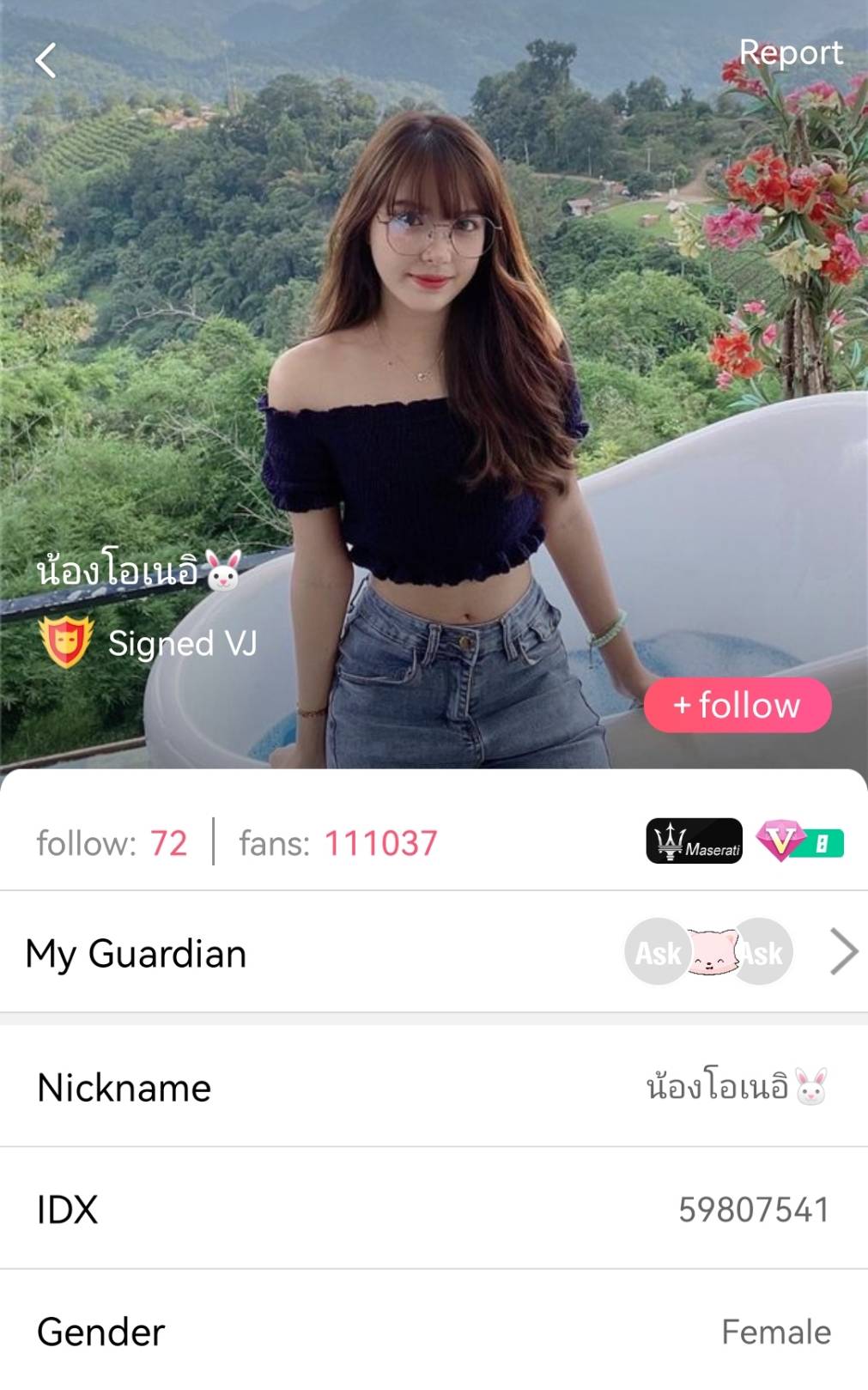Open the My Guardian row
The height and width of the screenshot is (1390, 868).
434,952
